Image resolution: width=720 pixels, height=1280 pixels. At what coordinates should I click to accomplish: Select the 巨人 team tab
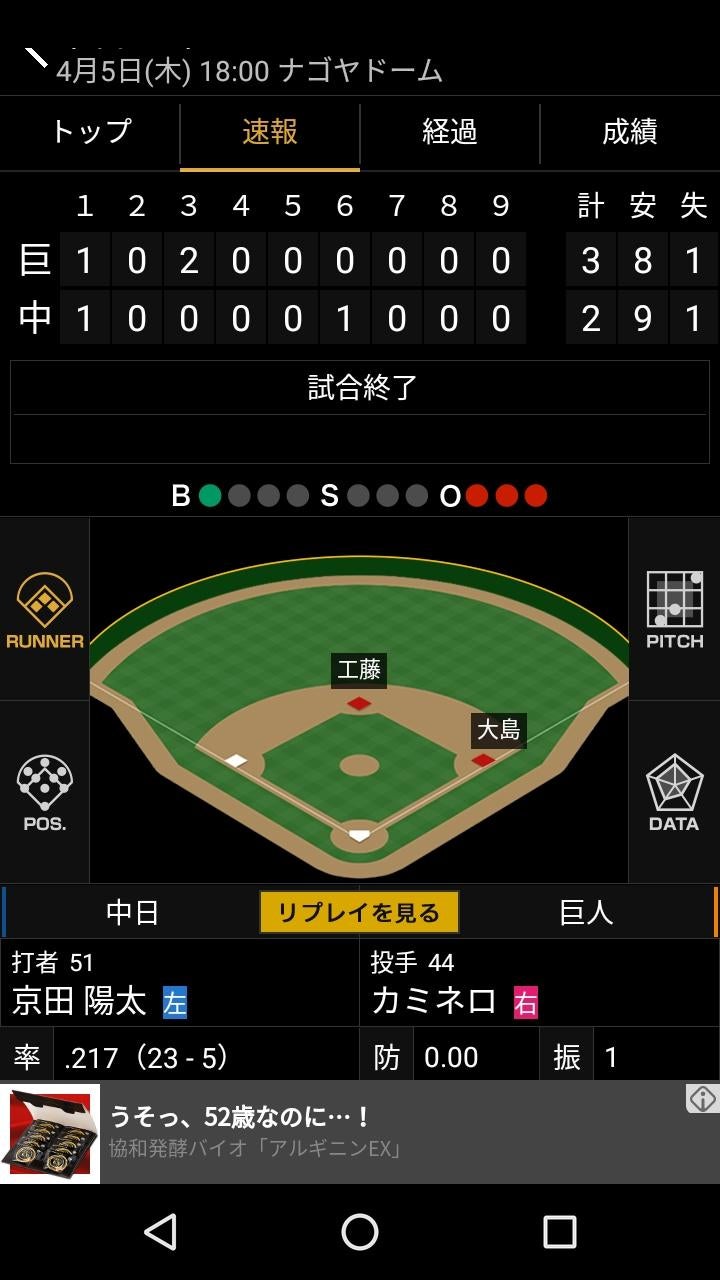coord(586,912)
